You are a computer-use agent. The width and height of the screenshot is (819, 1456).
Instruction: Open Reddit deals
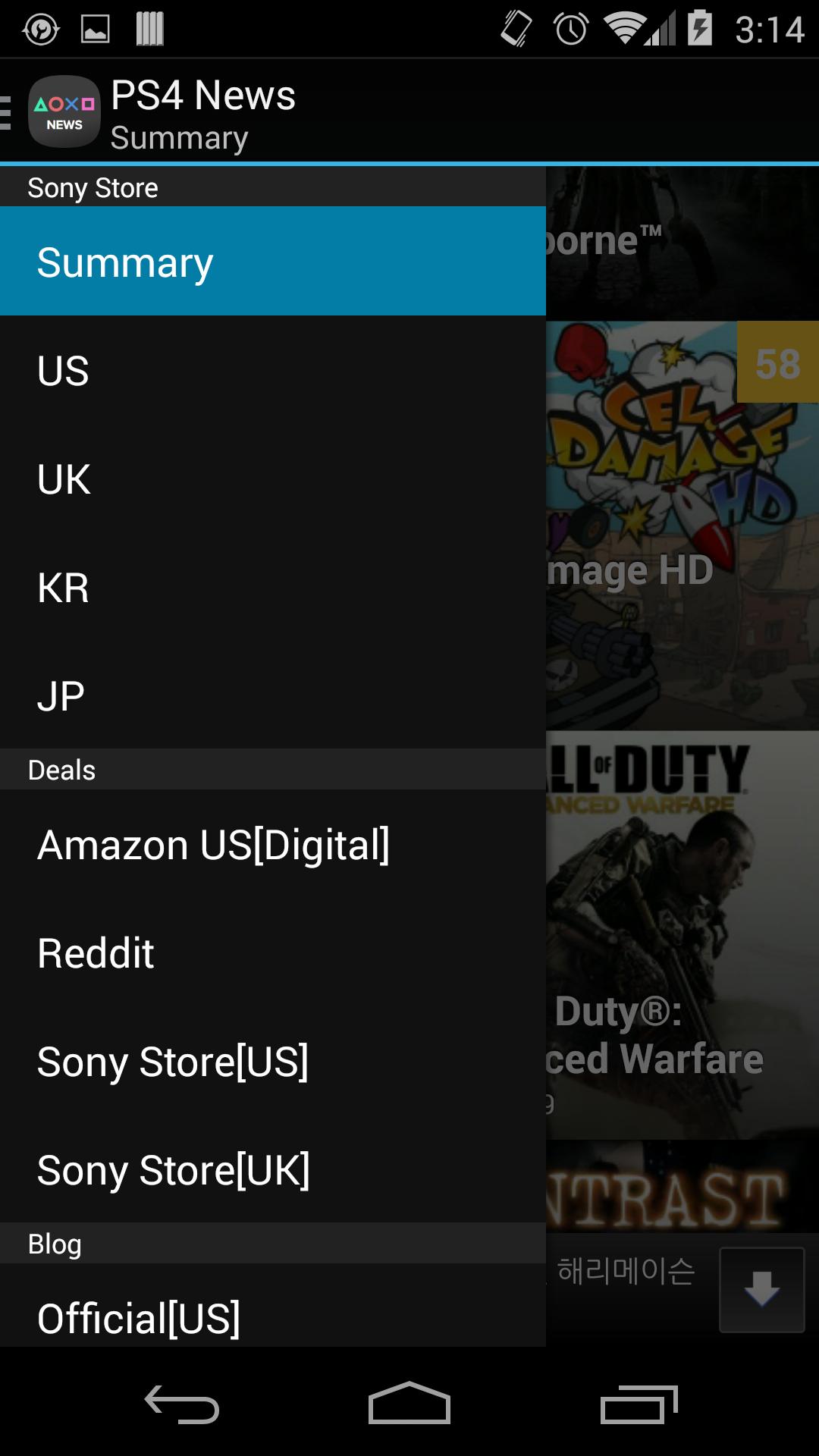tap(273, 953)
